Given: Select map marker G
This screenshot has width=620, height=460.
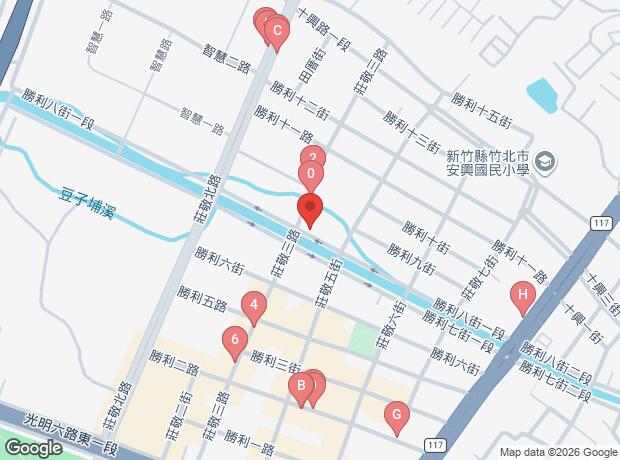Looking at the screenshot, I should (x=397, y=419).
